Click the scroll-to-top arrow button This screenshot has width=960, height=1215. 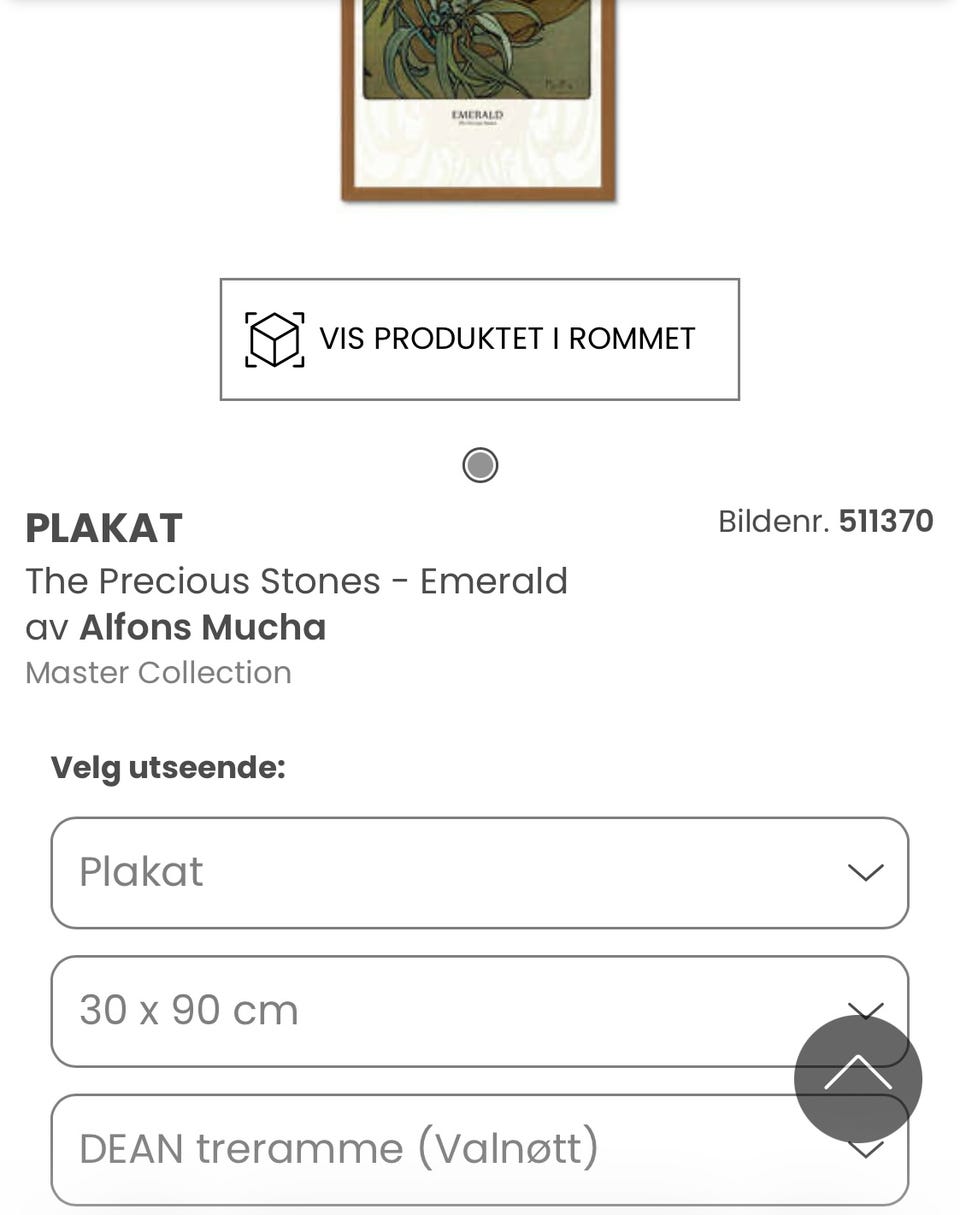click(858, 1079)
